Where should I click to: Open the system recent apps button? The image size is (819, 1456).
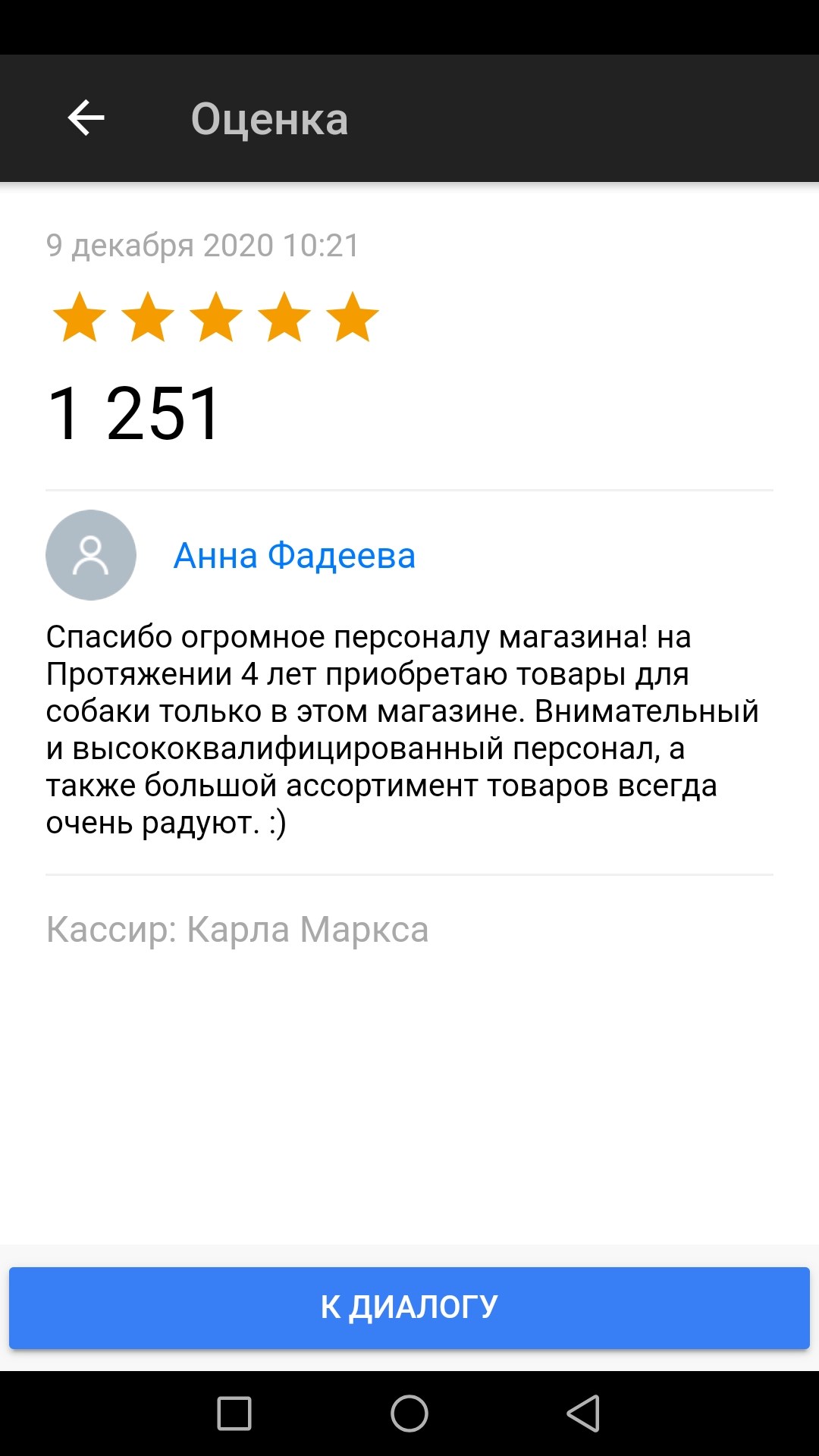click(x=234, y=1414)
